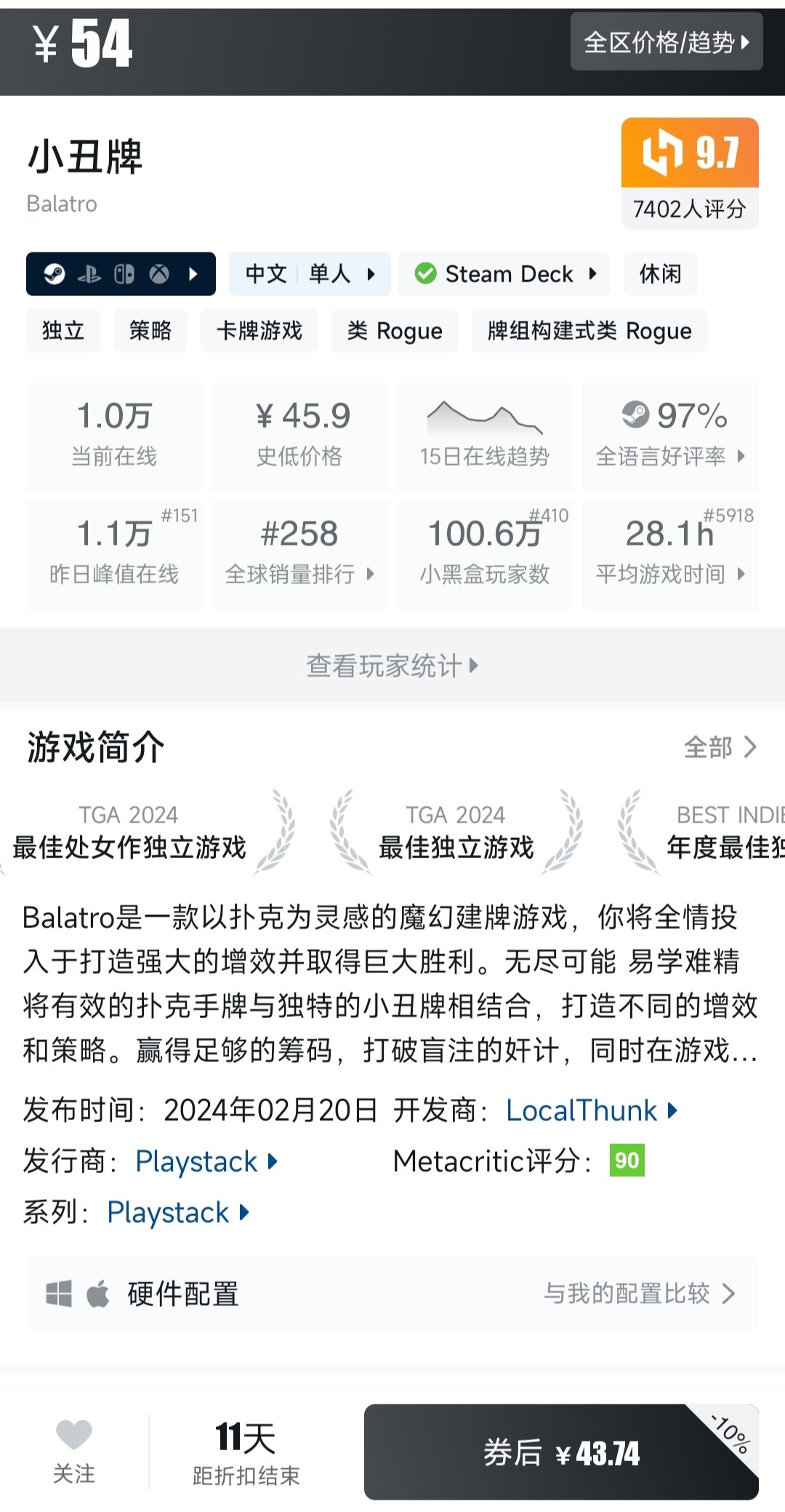Screen dimensions: 785x1512
Task: Open the 卡牌游戏 tag
Action: point(259,331)
